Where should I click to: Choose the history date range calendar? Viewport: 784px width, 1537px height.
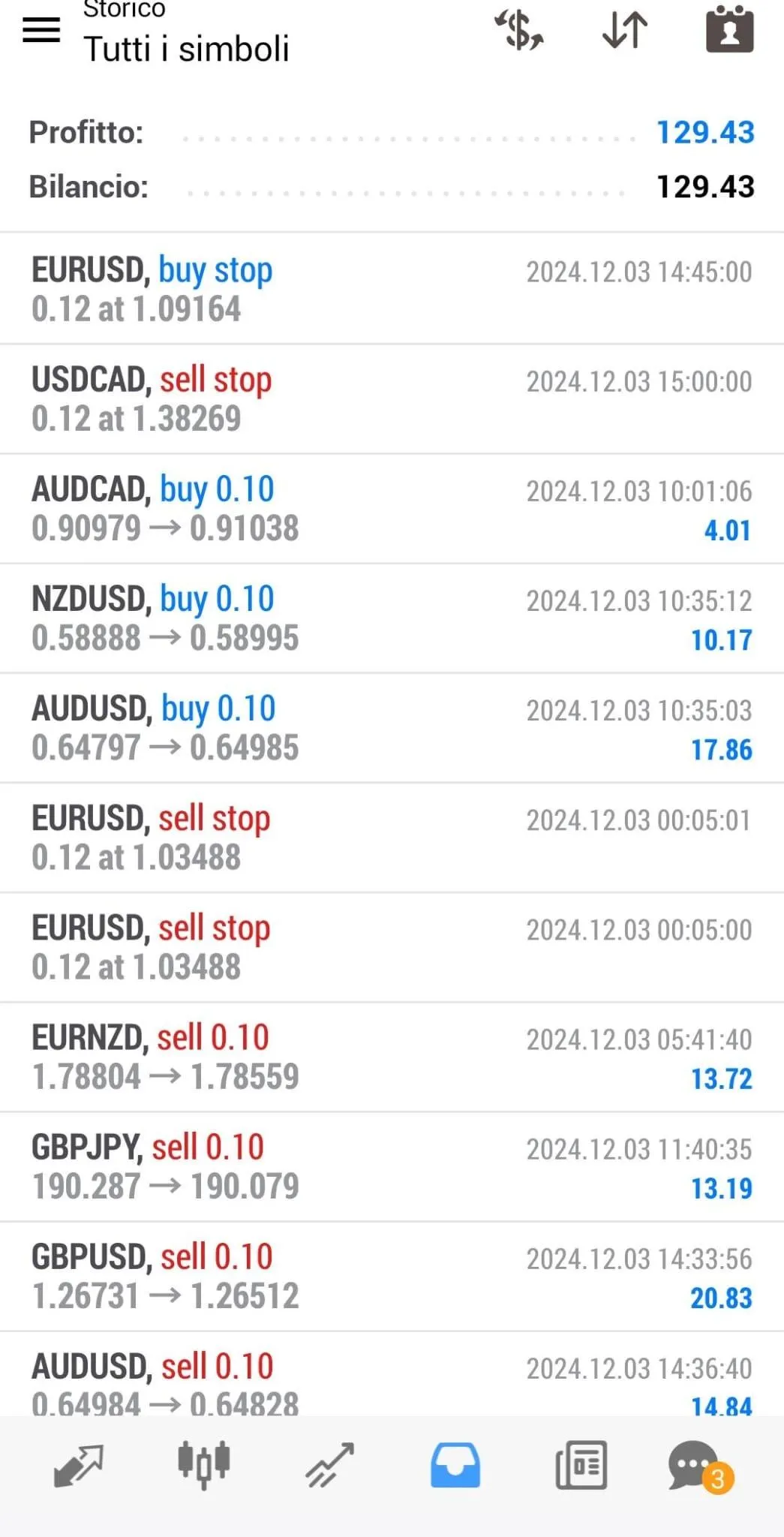[x=729, y=30]
